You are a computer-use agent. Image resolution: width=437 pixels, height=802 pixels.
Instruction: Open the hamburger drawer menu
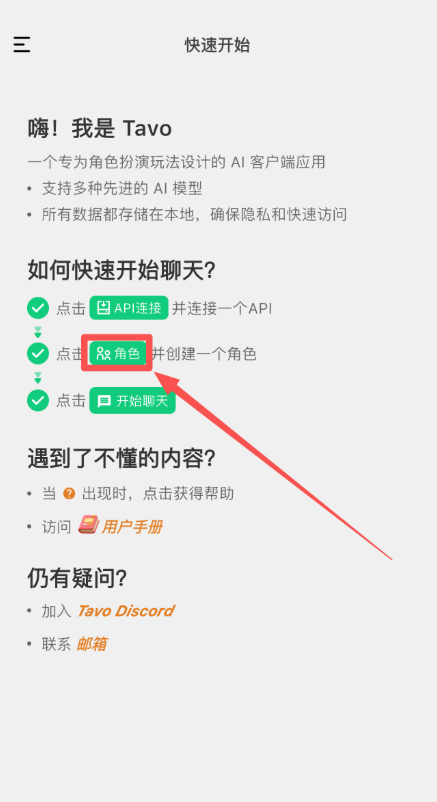pos(21,44)
